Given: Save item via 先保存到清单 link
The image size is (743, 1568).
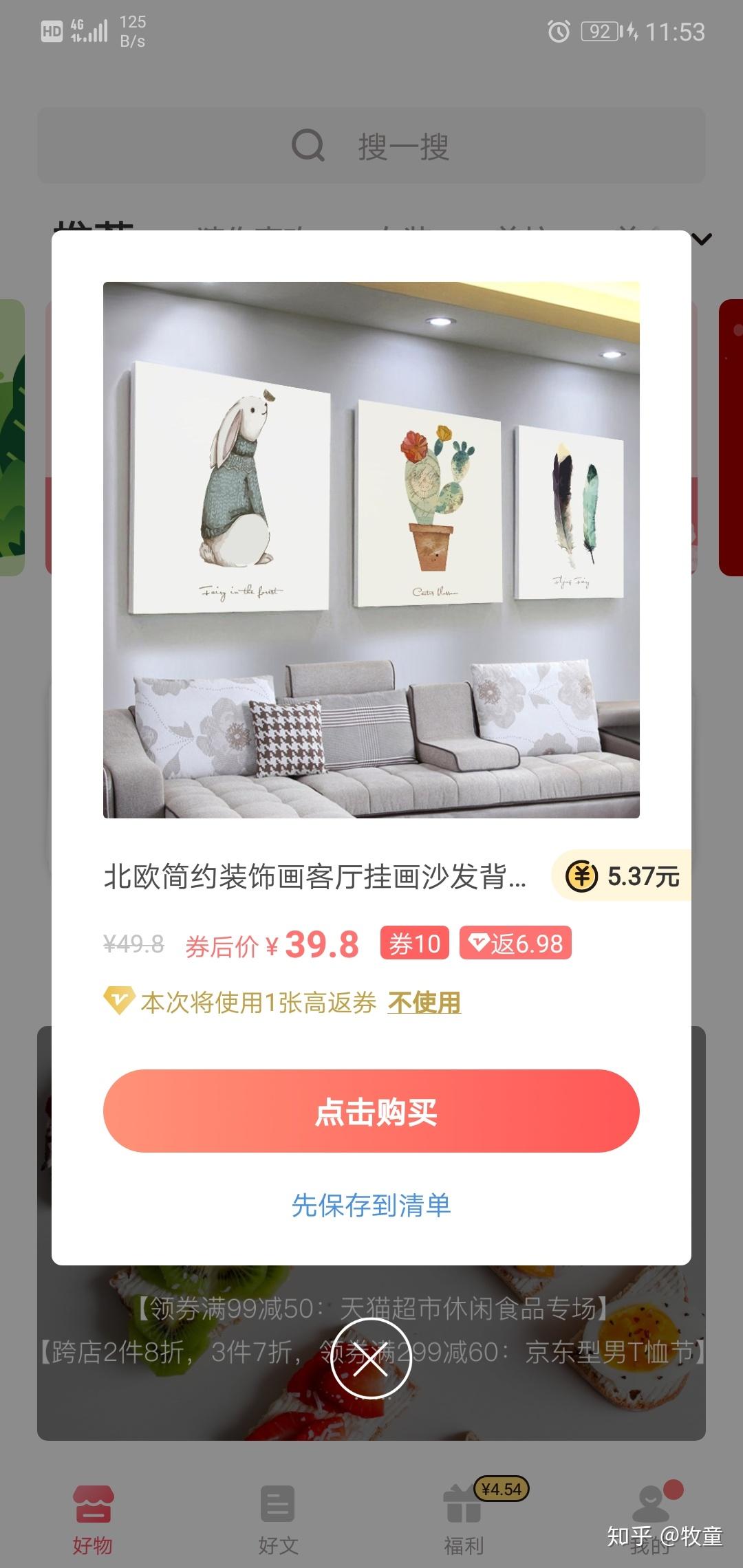Looking at the screenshot, I should point(371,1205).
